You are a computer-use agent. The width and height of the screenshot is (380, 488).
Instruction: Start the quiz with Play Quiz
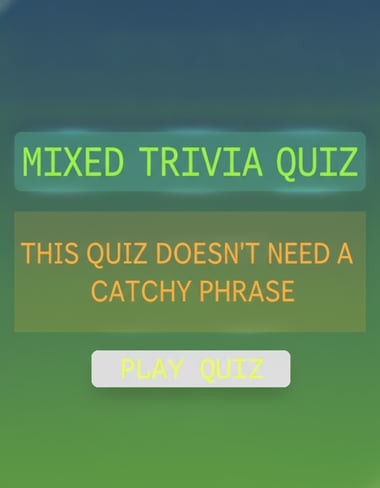[191, 369]
